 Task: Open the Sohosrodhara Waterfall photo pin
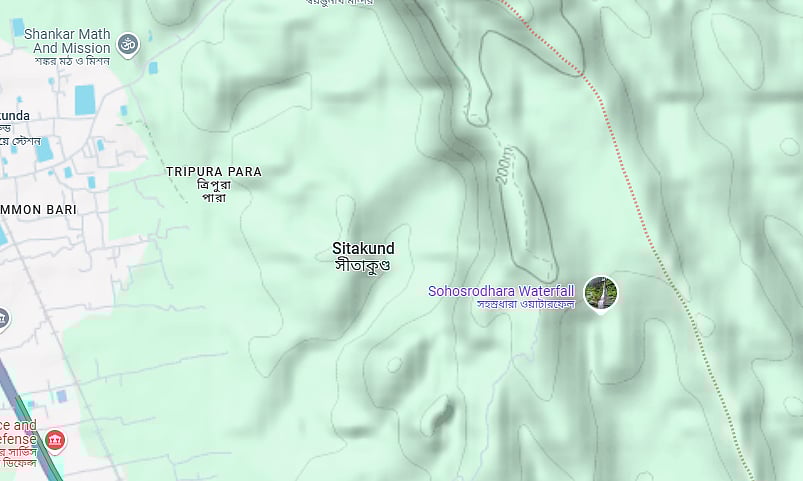tap(601, 293)
